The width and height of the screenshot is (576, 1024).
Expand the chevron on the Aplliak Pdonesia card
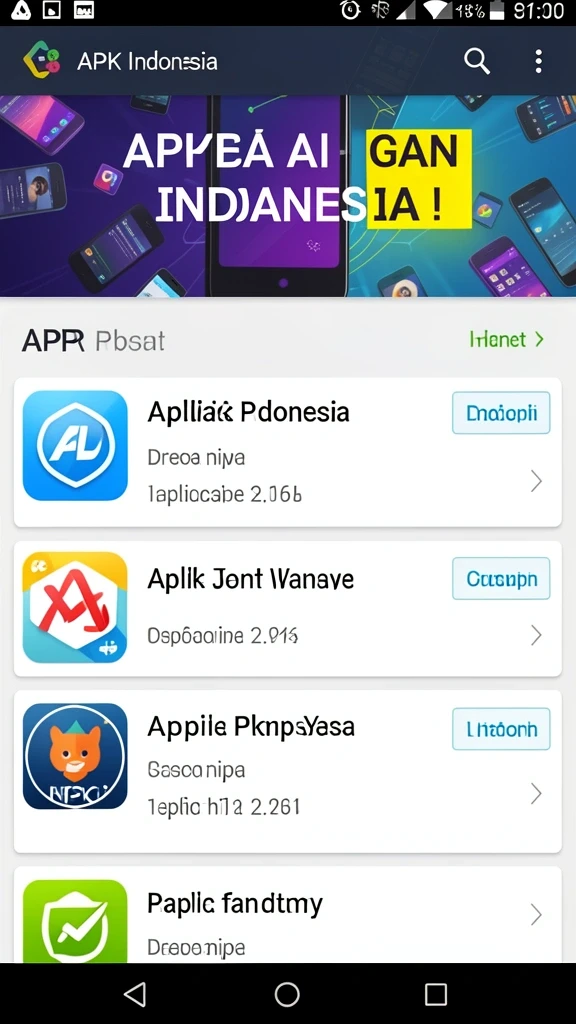coord(536,482)
